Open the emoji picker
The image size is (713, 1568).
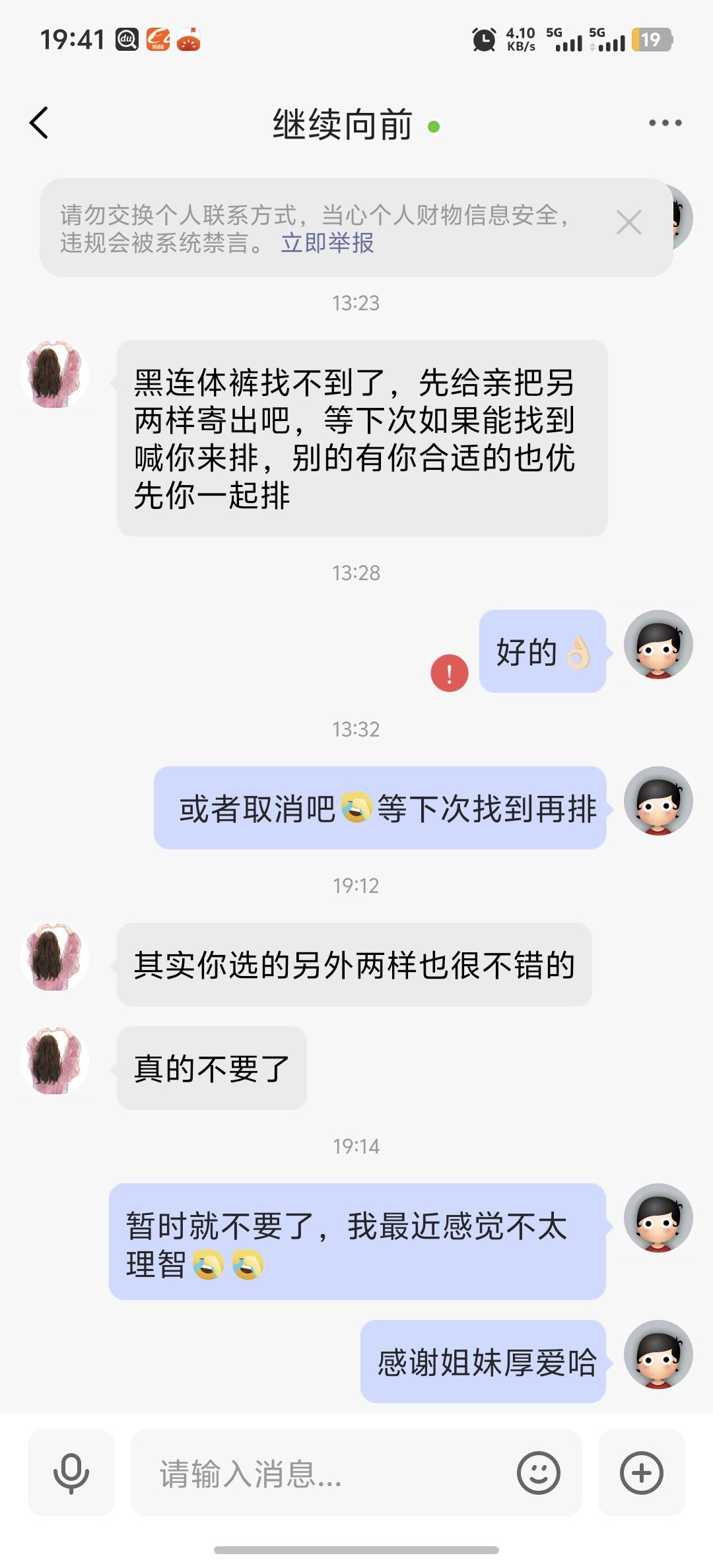coord(539,1473)
